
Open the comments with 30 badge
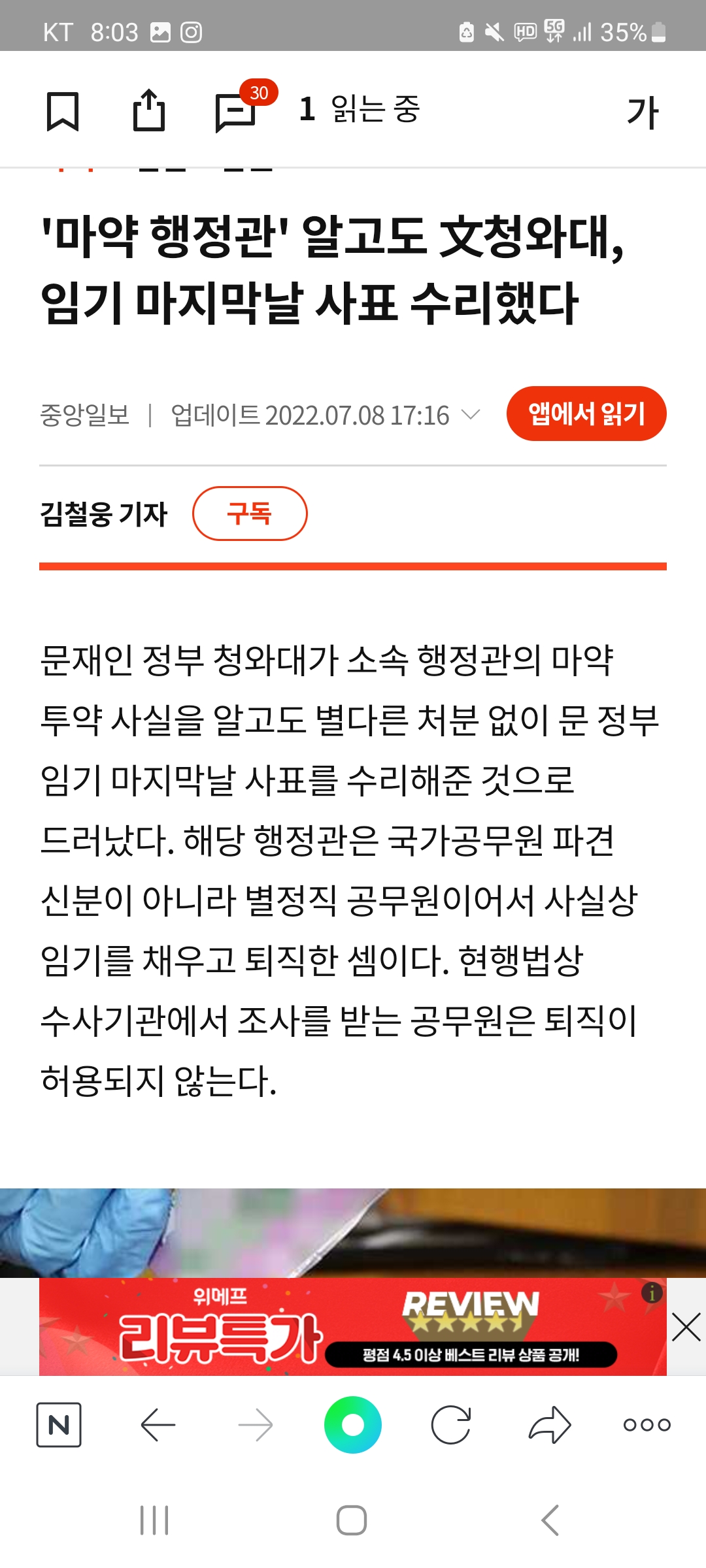237,112
